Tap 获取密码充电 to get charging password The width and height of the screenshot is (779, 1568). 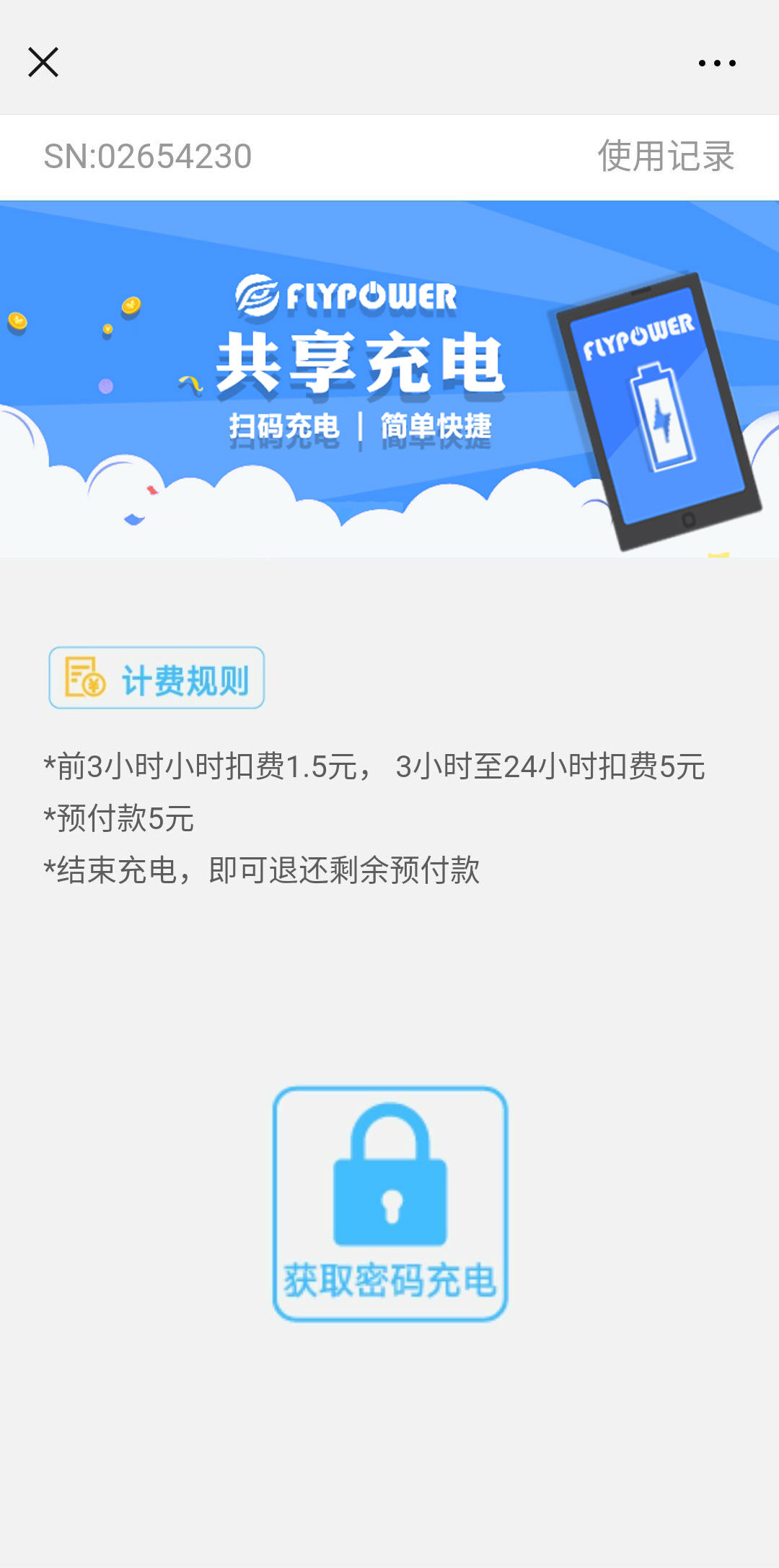[390, 1204]
